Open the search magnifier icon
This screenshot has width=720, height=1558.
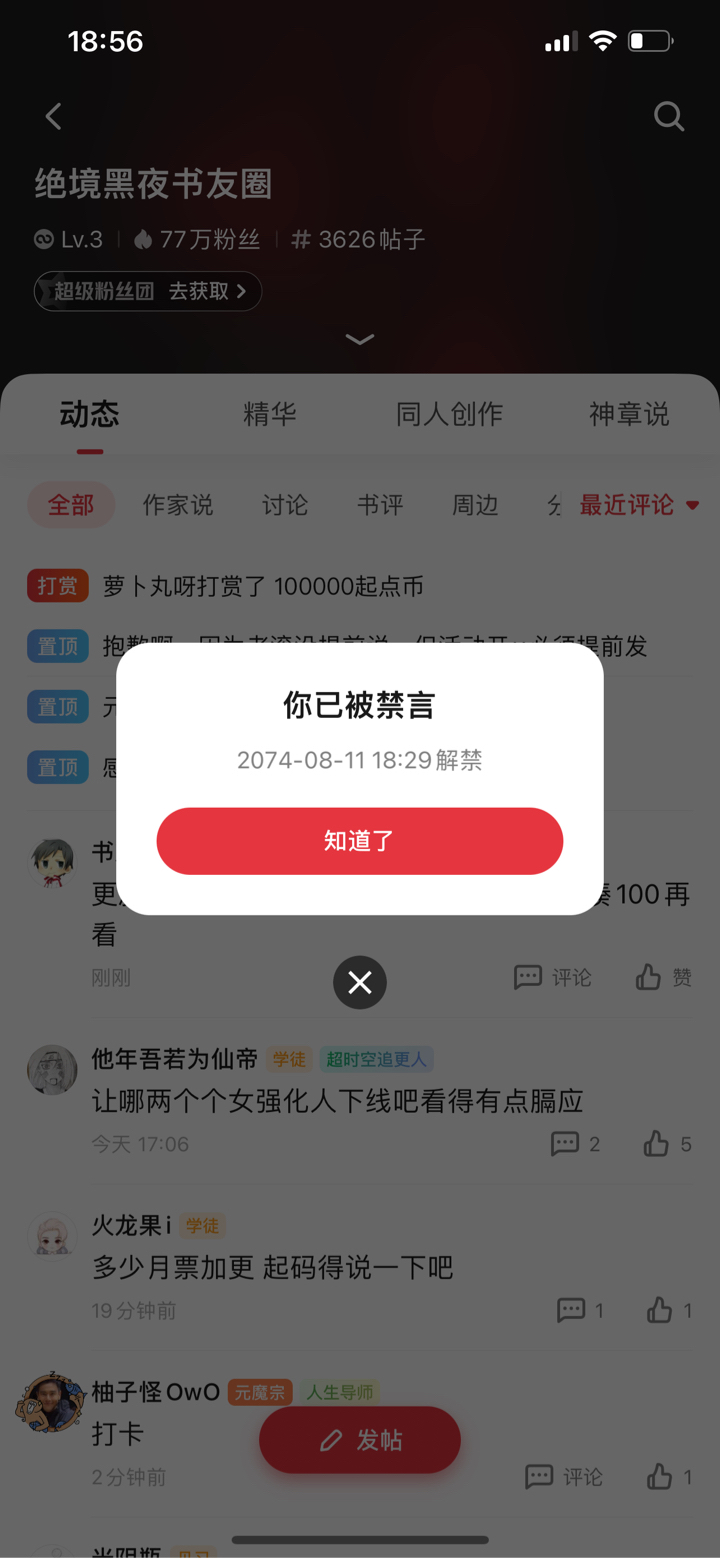pyautogui.click(x=668, y=117)
